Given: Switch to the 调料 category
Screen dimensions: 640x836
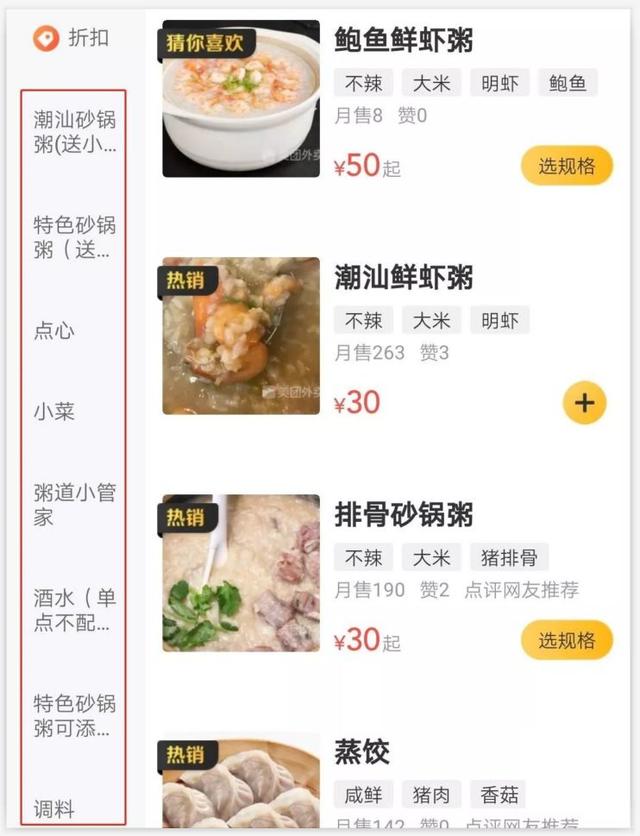Looking at the screenshot, I should pos(55,810).
